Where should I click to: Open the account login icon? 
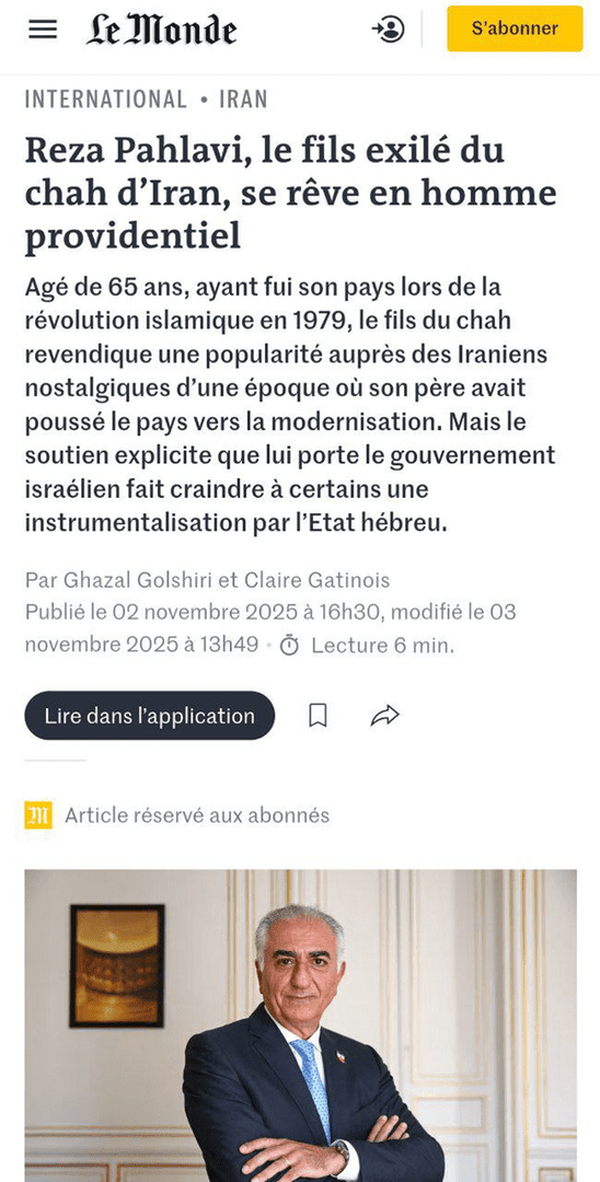pos(388,29)
